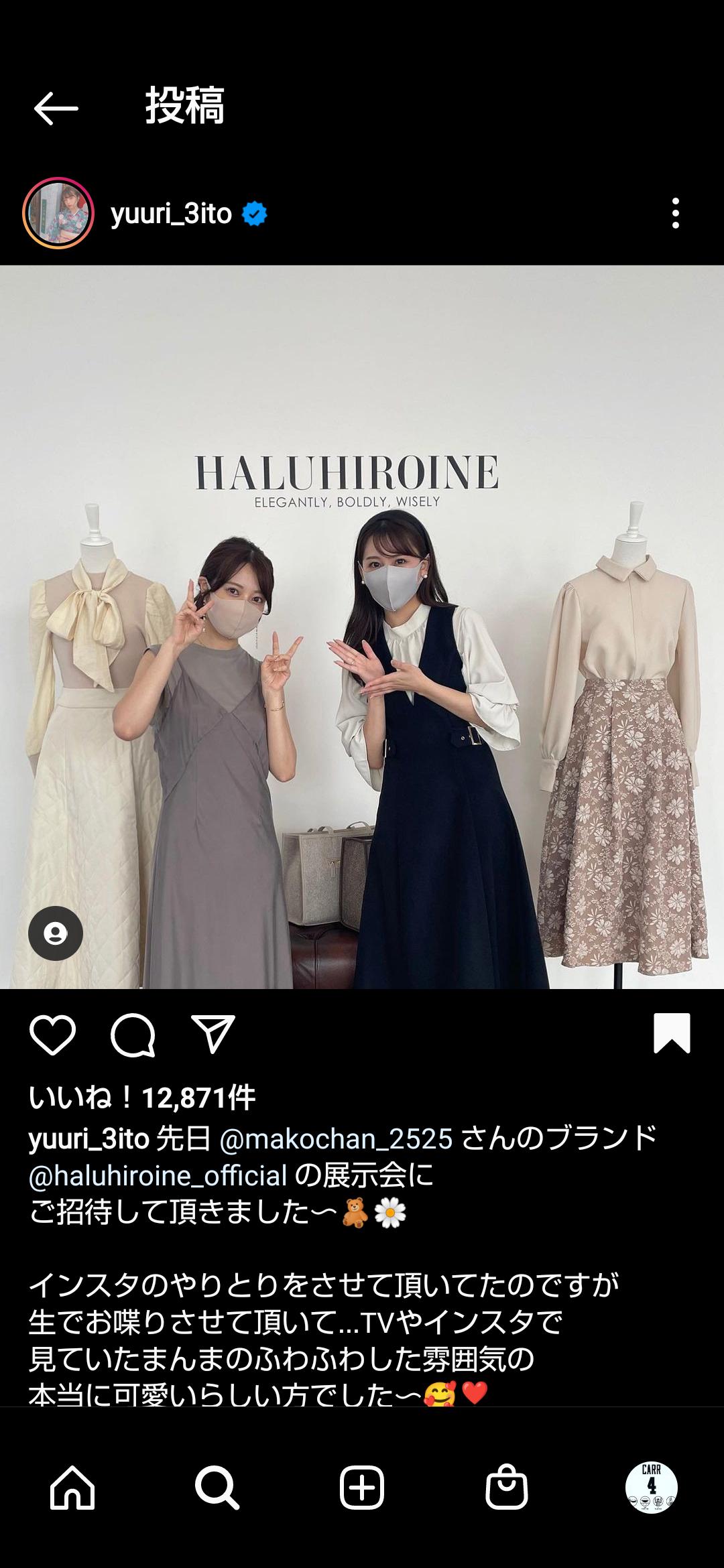Open the @haluhiroine_official mention in the caption

[158, 1175]
